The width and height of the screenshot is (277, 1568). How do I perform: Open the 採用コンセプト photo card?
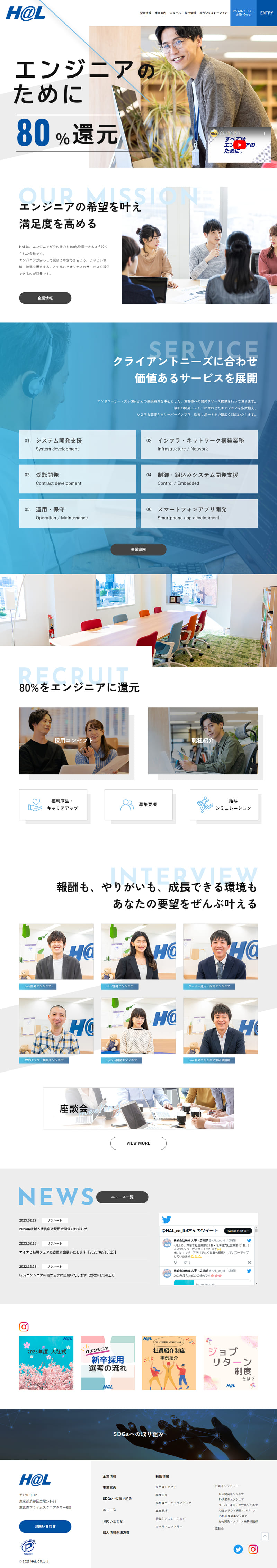coord(74,740)
